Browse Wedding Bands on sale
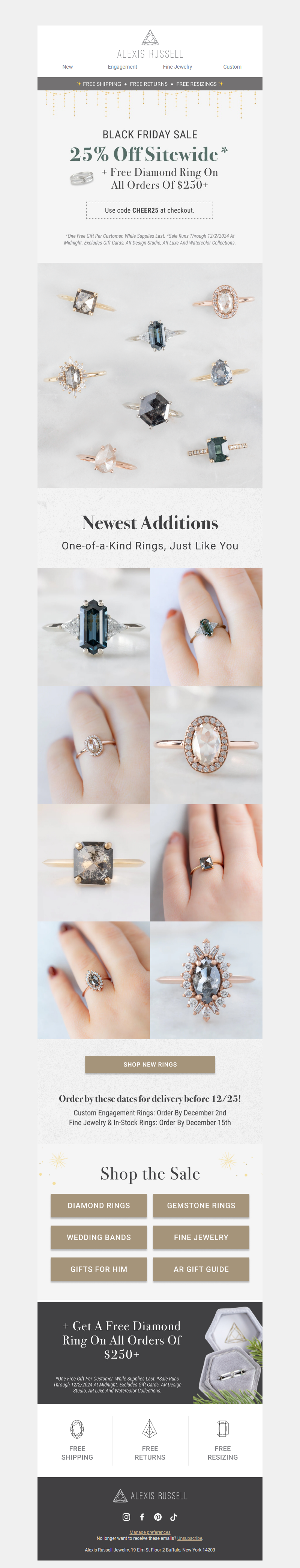 99,1237
